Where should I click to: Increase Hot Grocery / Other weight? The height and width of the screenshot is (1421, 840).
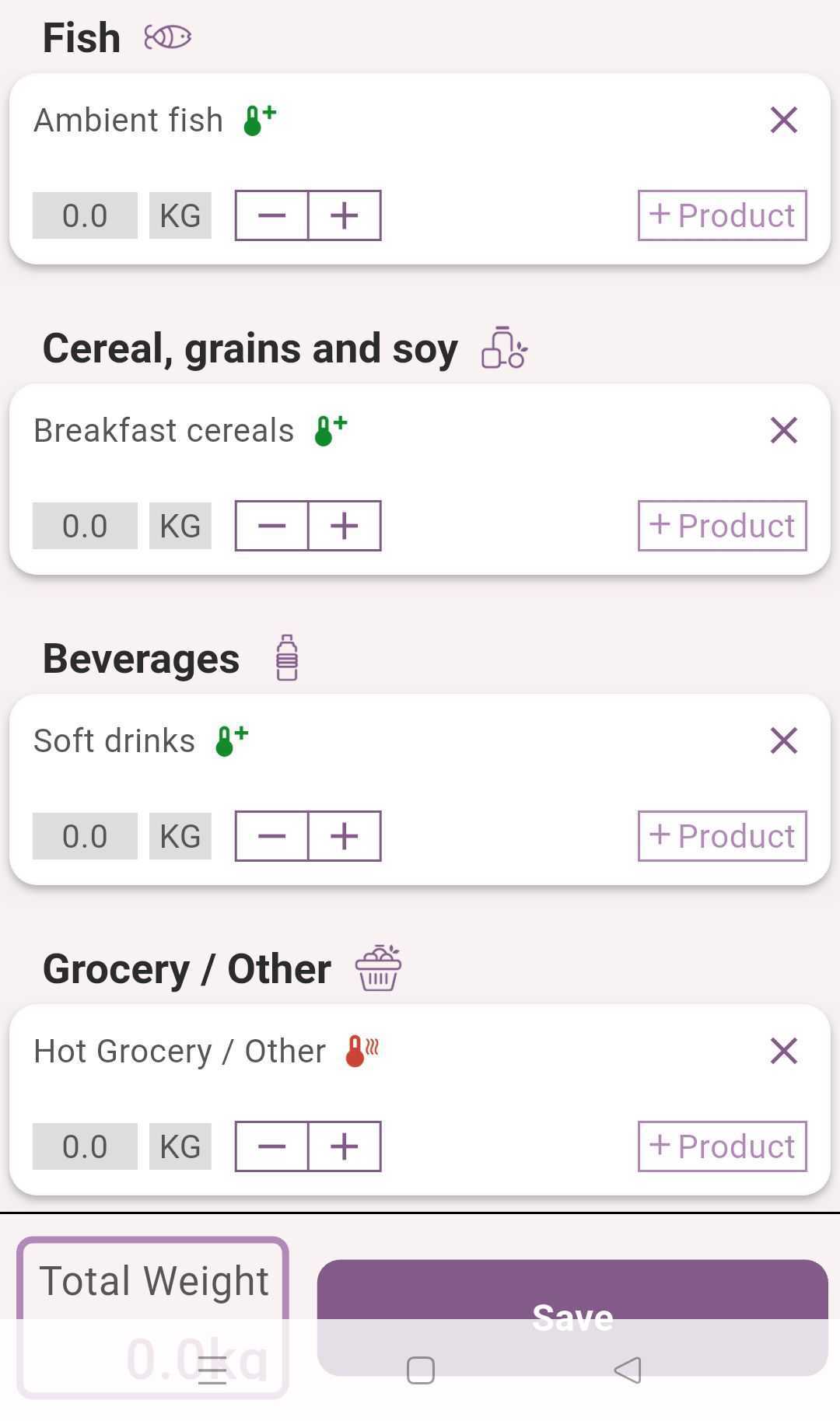pos(345,1146)
